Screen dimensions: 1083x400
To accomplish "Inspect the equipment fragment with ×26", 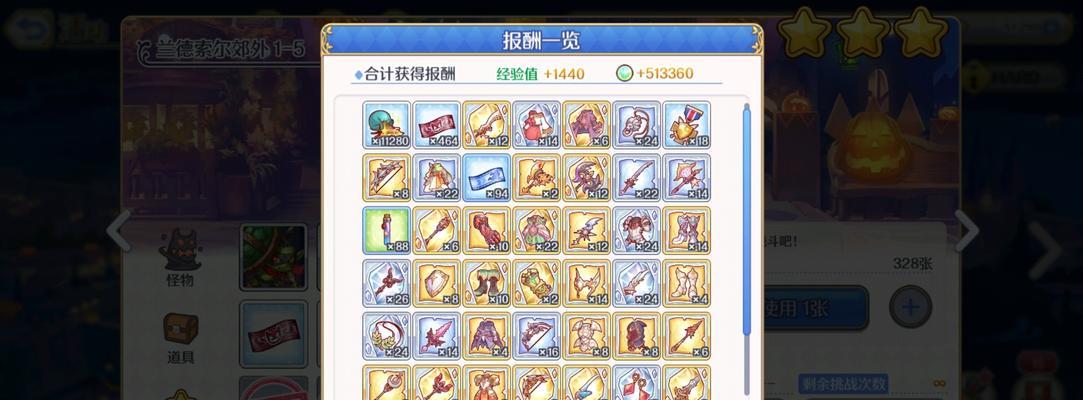I will tap(386, 283).
